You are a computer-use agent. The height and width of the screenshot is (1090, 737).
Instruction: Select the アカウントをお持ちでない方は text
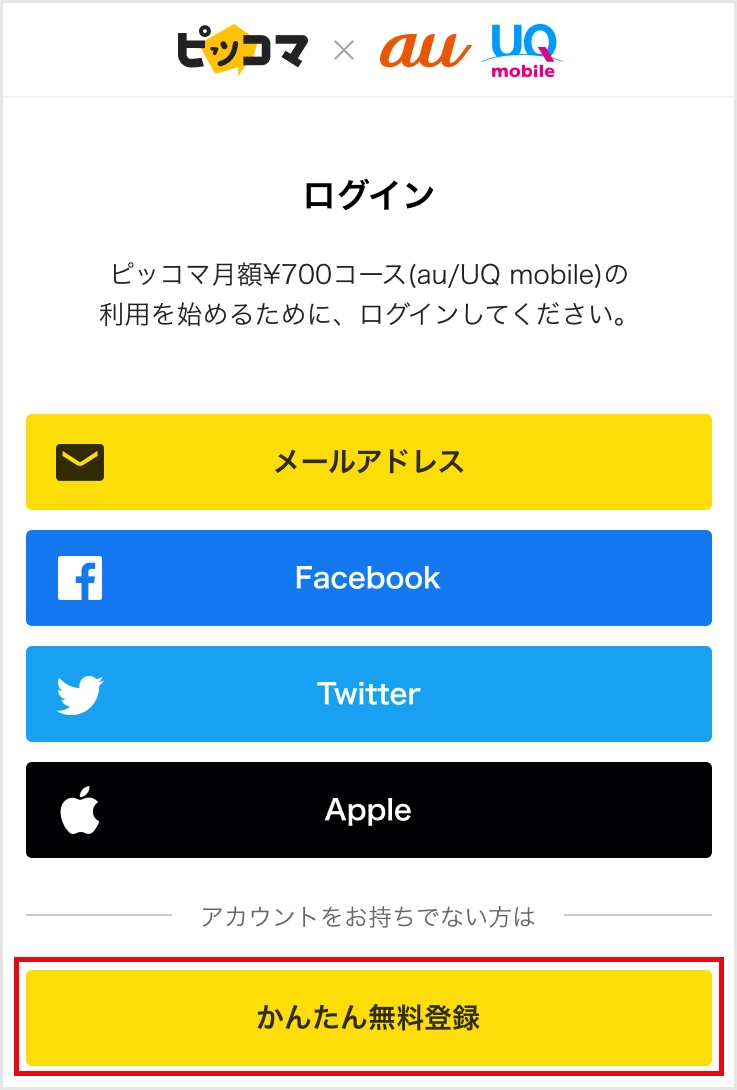(368, 915)
